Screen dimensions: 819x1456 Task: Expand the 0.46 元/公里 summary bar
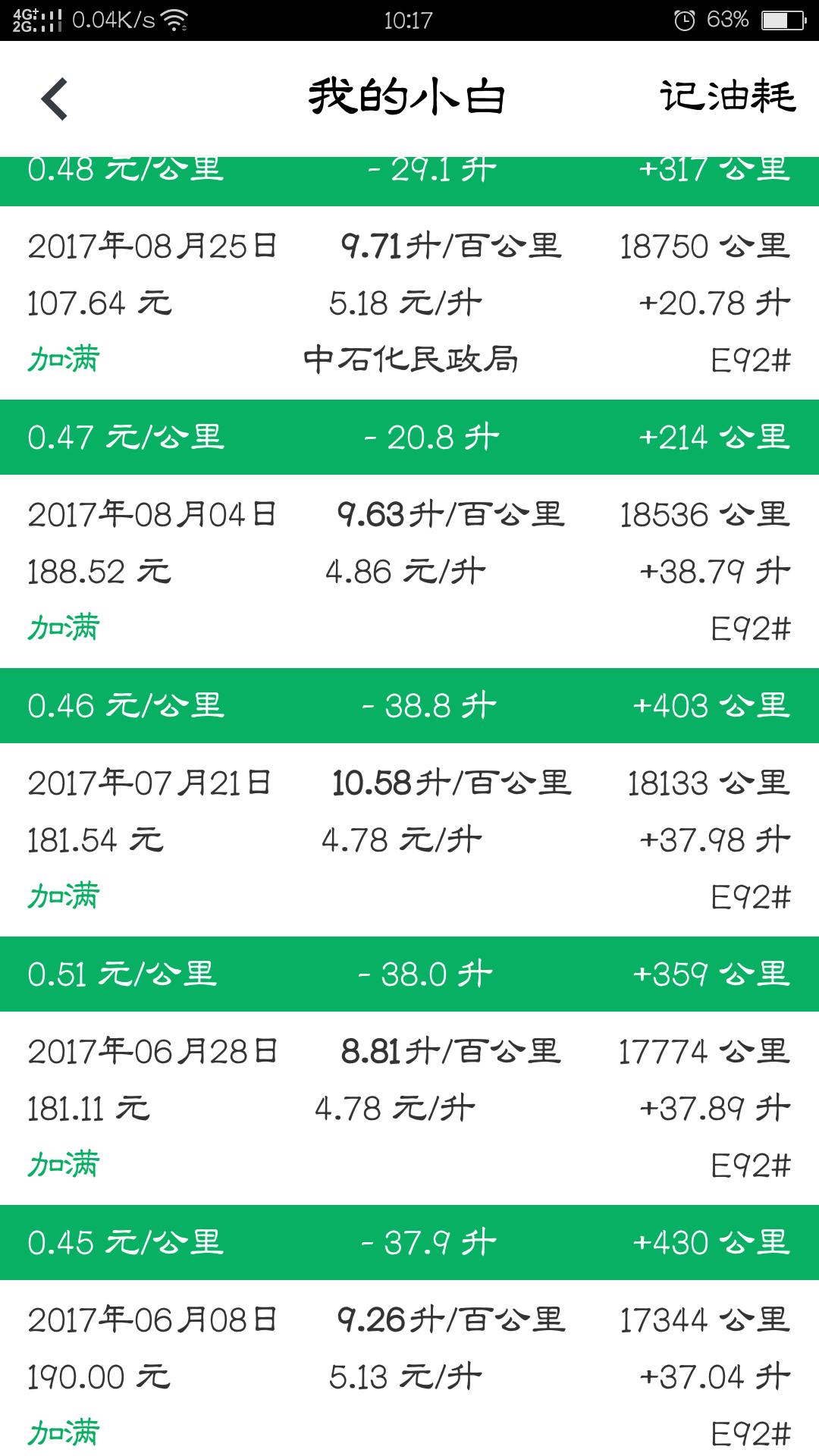(x=409, y=705)
